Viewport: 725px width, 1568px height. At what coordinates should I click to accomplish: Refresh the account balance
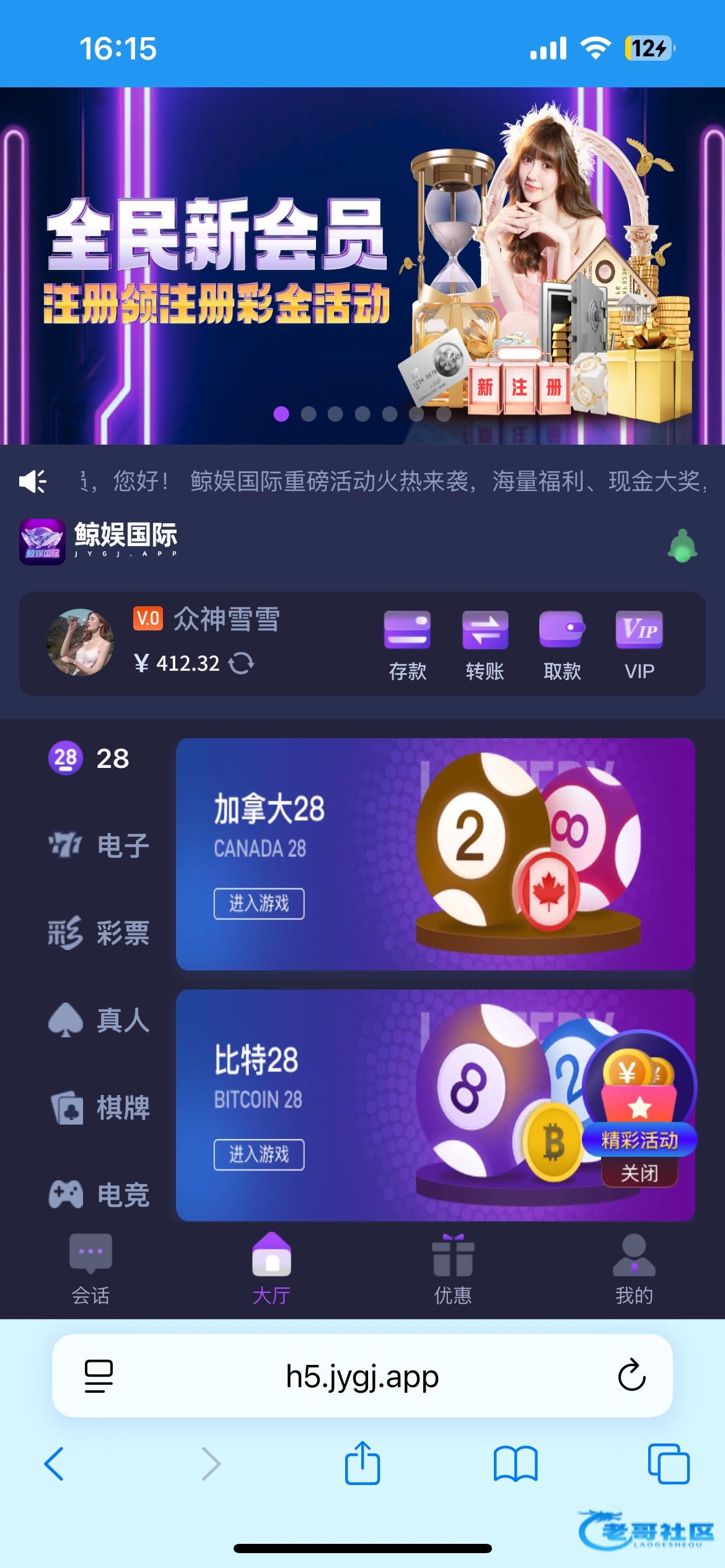241,663
